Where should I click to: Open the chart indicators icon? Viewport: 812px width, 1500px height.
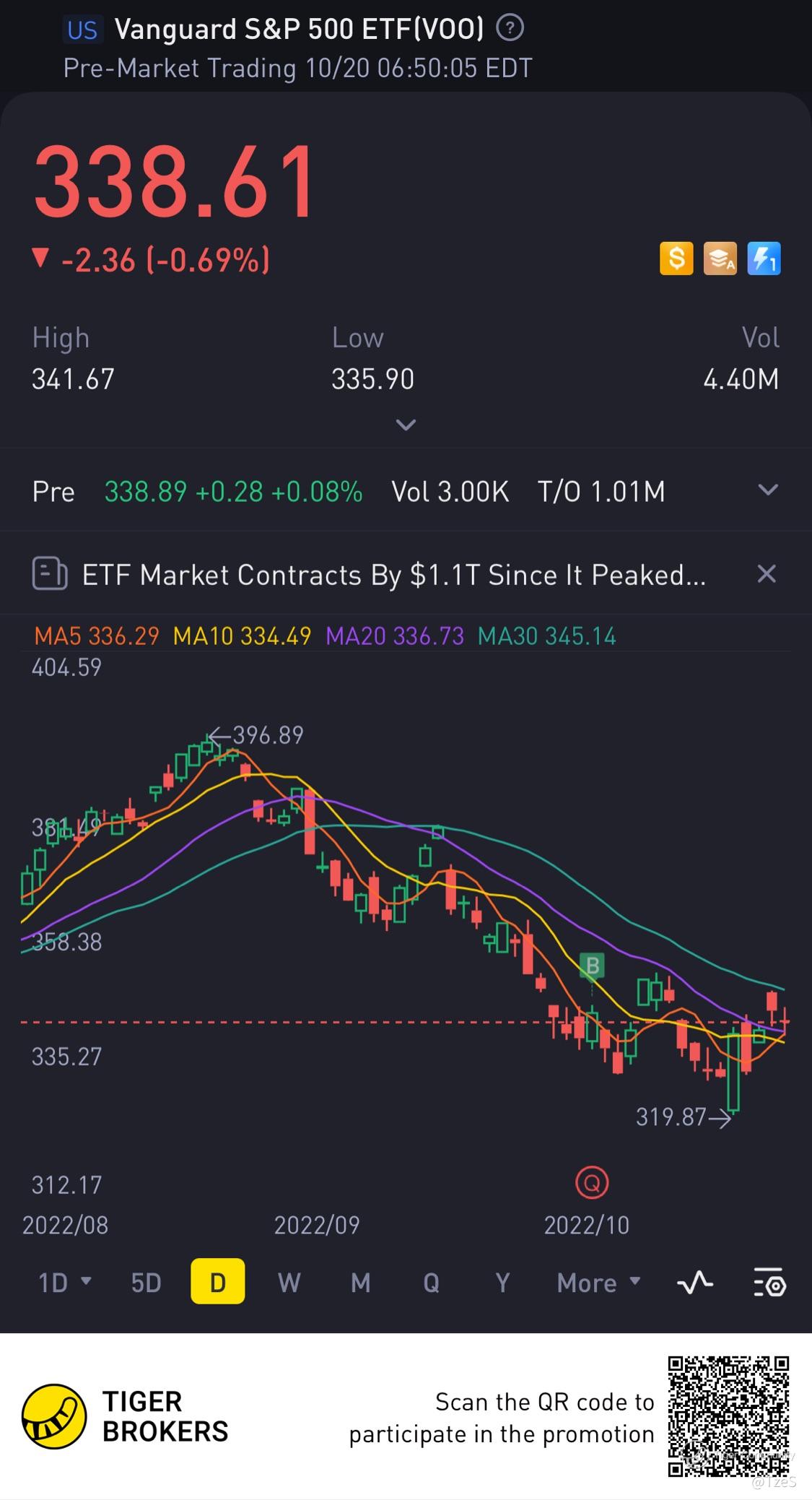coord(694,1283)
